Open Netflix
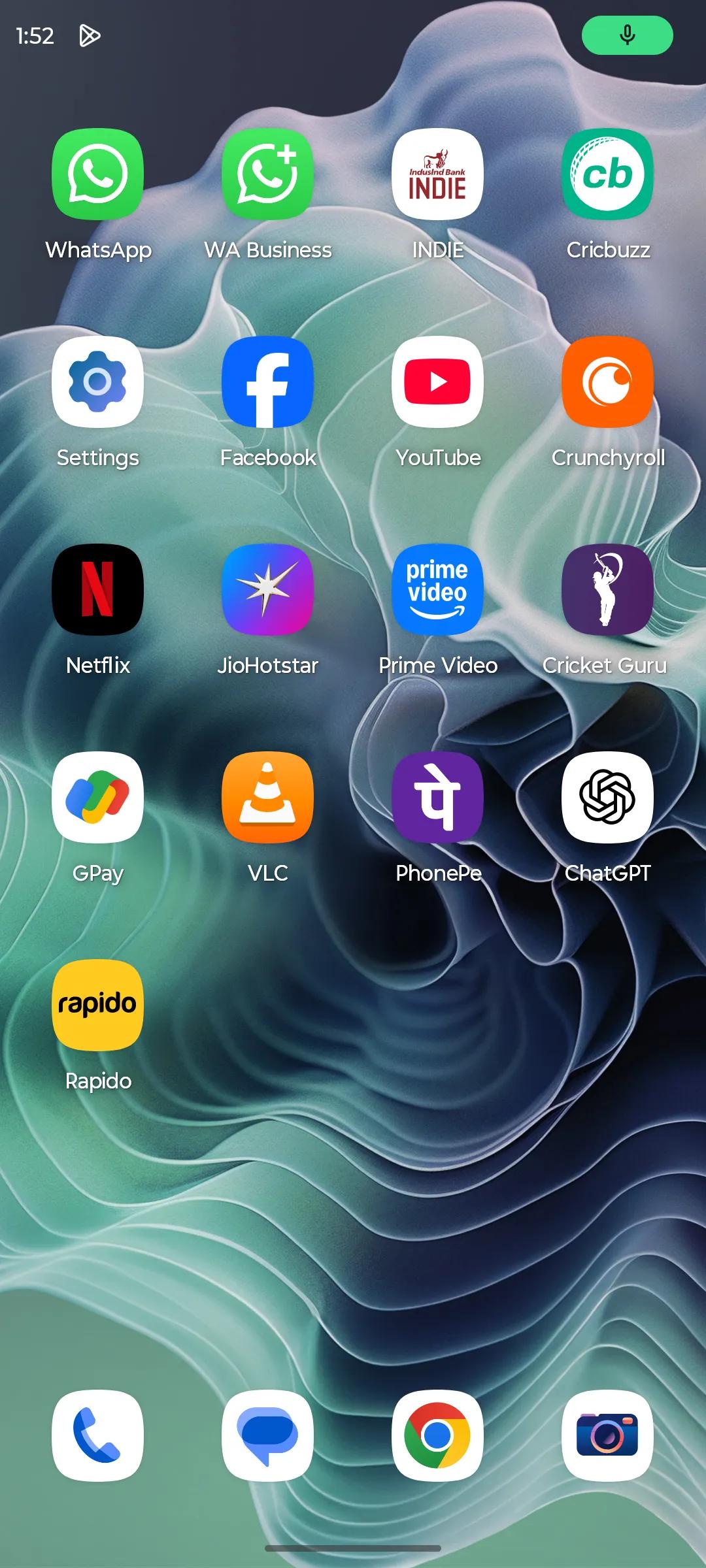The image size is (706, 1568). tap(98, 590)
